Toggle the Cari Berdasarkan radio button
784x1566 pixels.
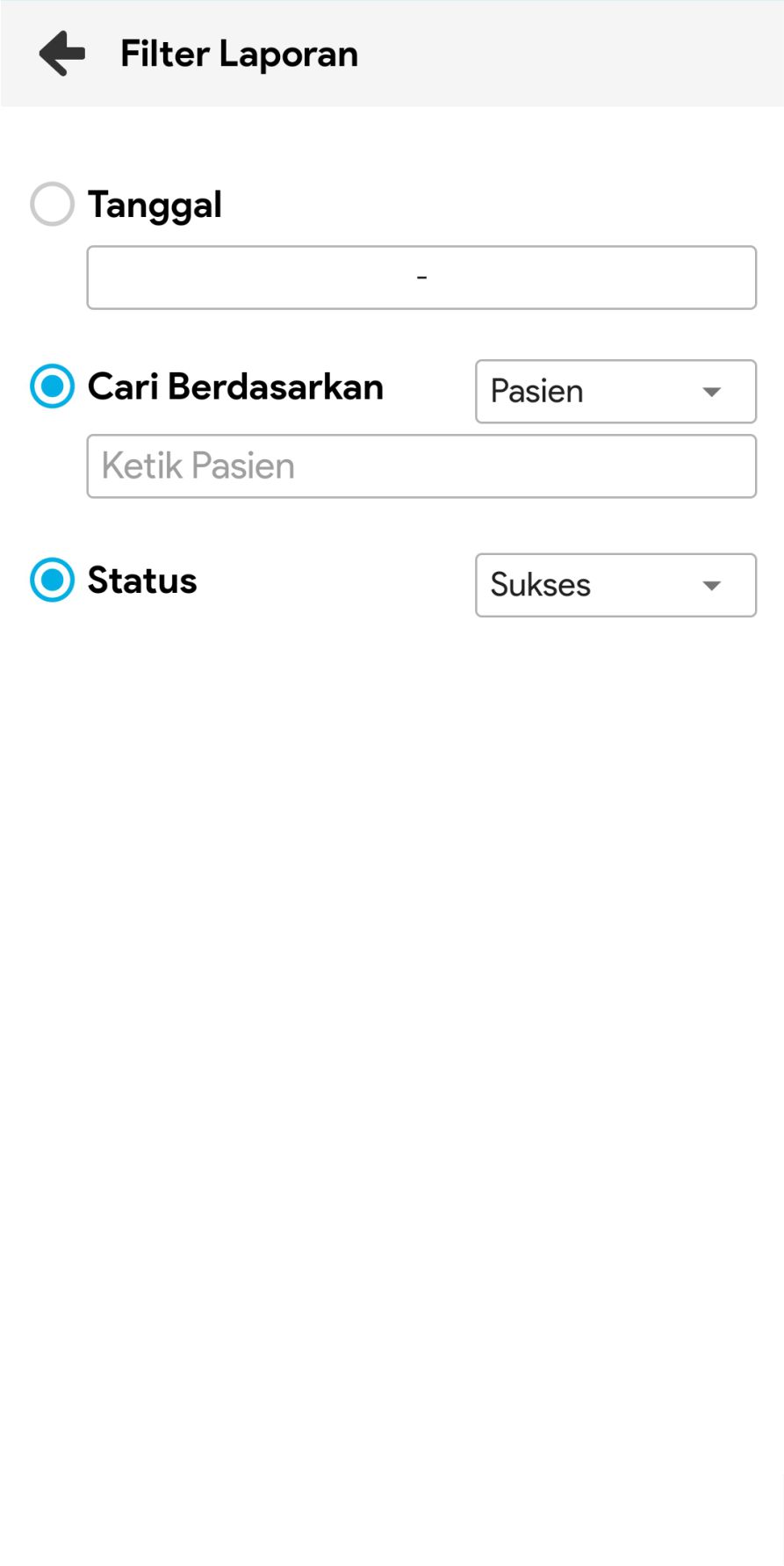coord(52,386)
